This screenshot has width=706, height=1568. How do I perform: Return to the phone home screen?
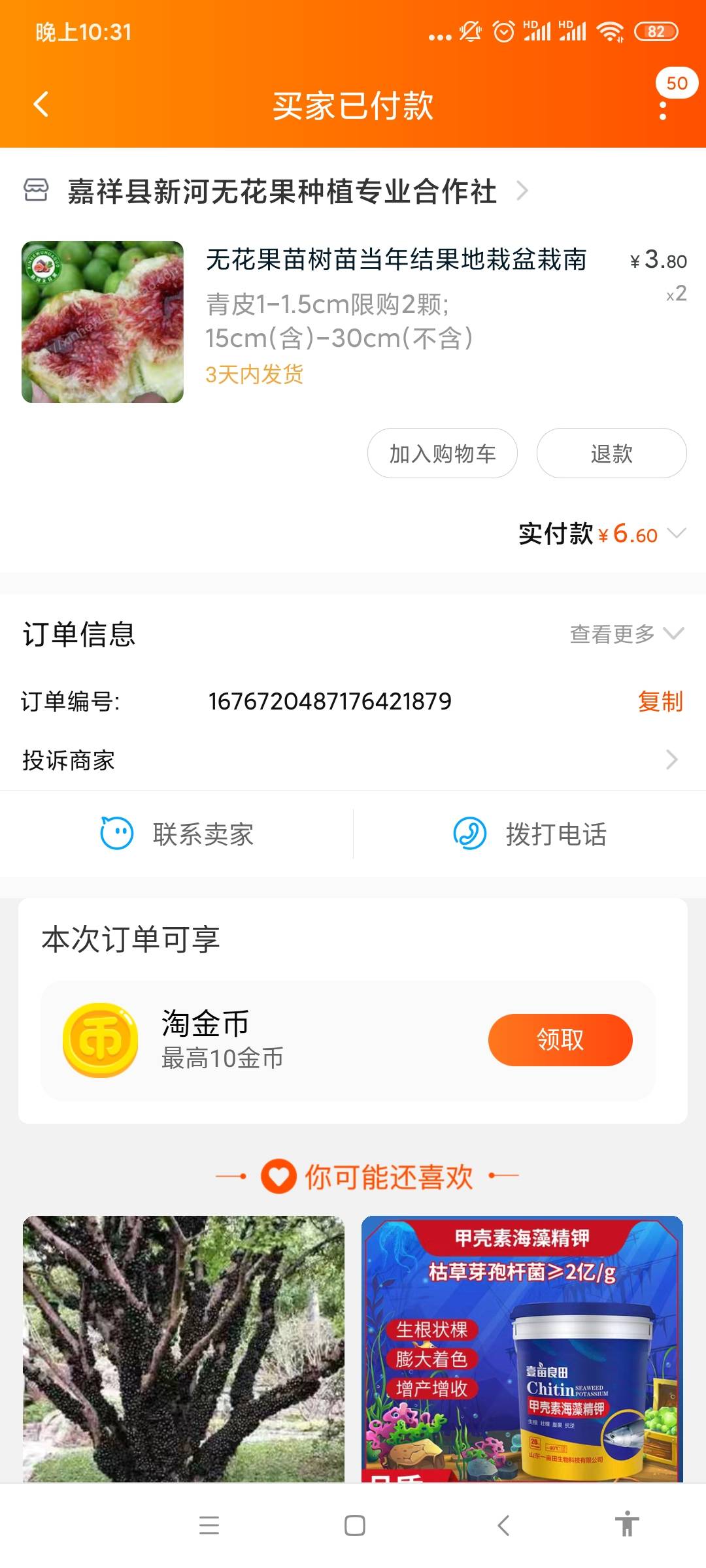354,1526
